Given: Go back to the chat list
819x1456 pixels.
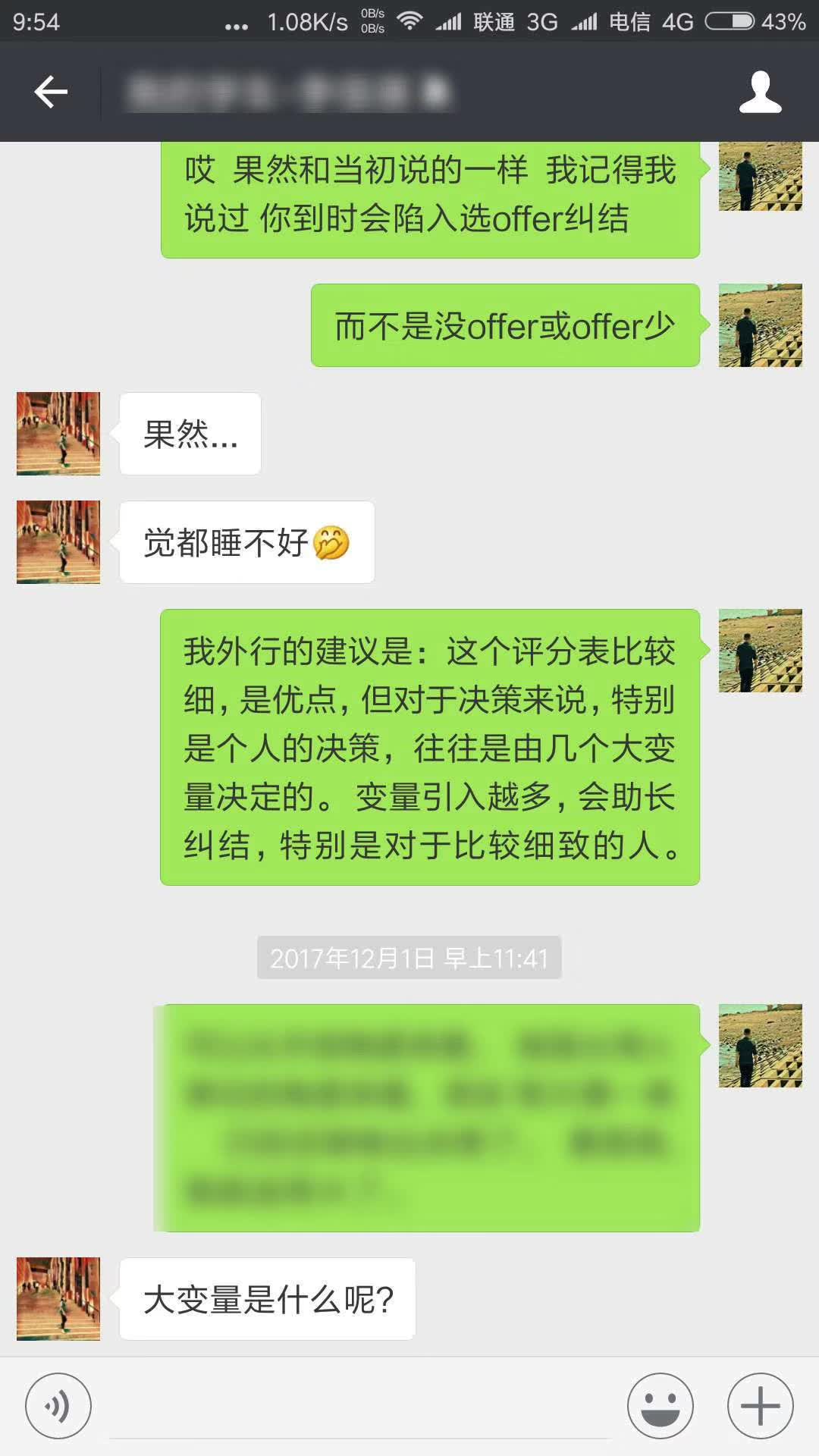Looking at the screenshot, I should coord(51,93).
